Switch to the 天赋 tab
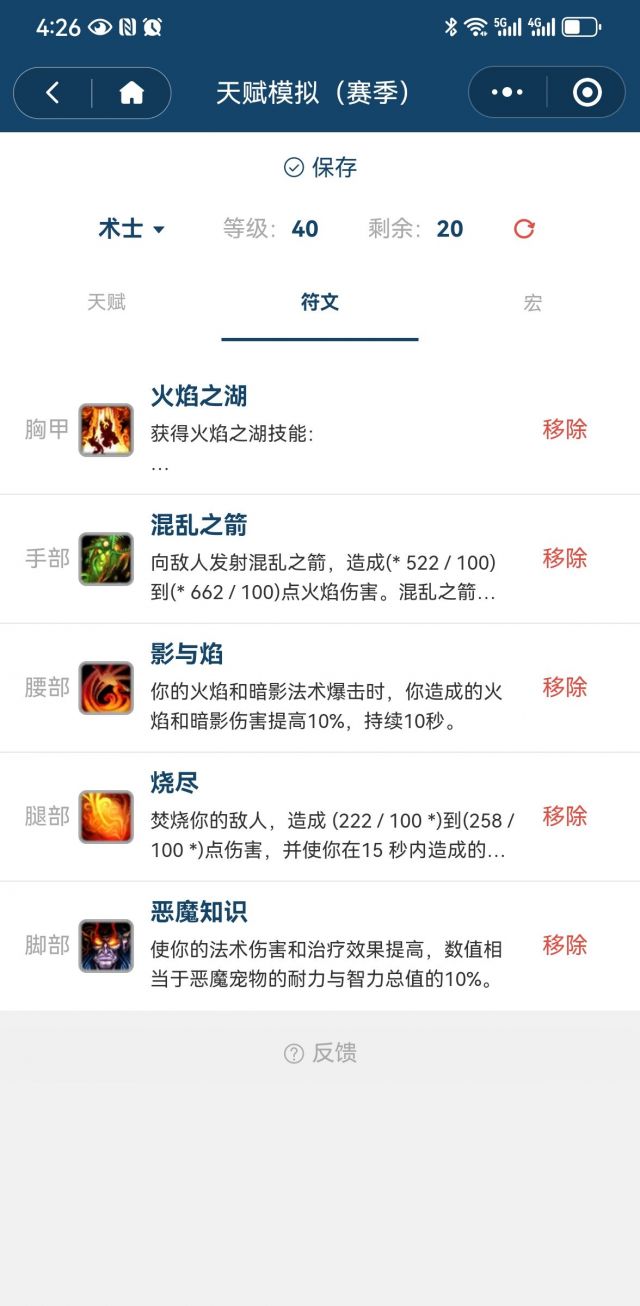The image size is (640, 1306). pyautogui.click(x=106, y=302)
